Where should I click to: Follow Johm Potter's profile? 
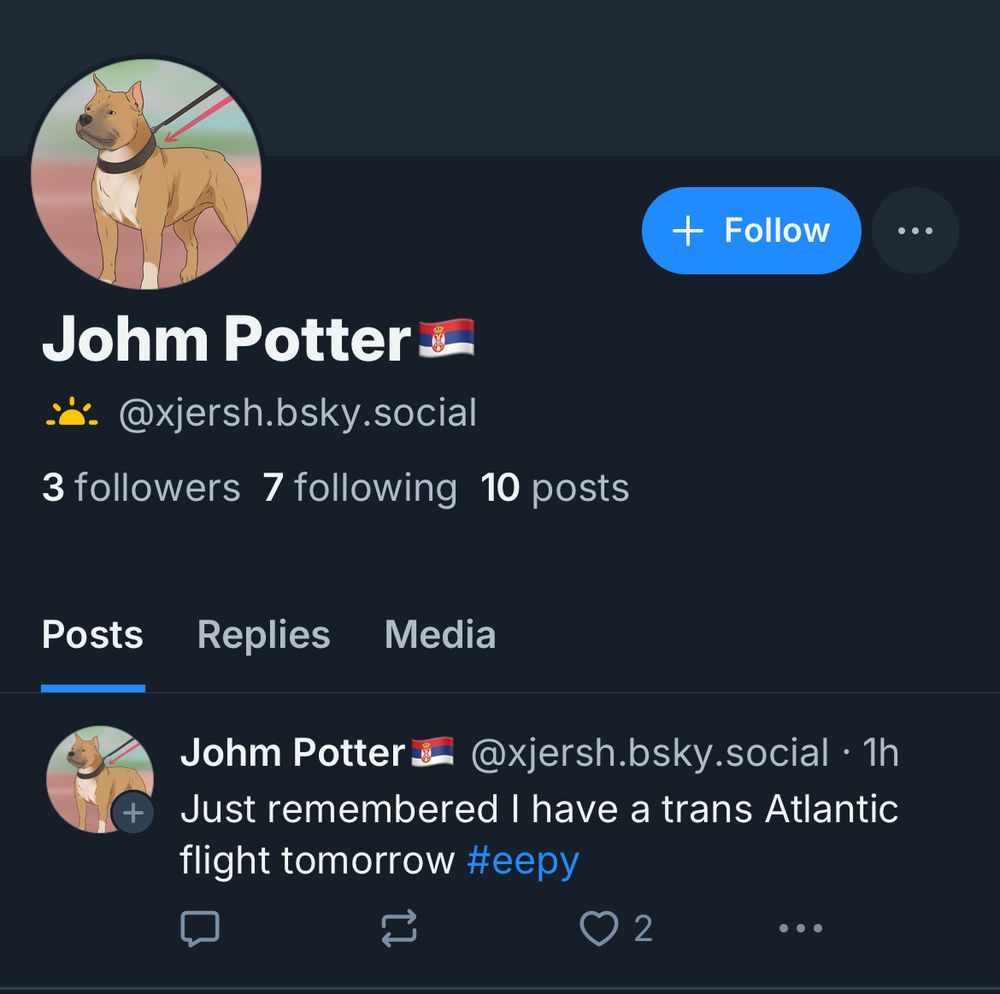(x=751, y=231)
